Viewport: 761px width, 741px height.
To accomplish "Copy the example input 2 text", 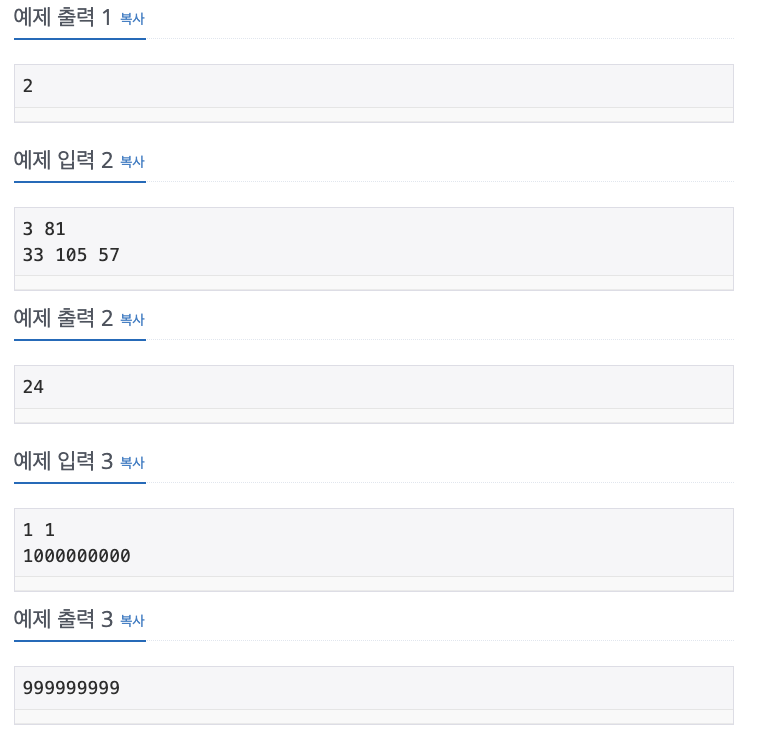I will click(132, 162).
